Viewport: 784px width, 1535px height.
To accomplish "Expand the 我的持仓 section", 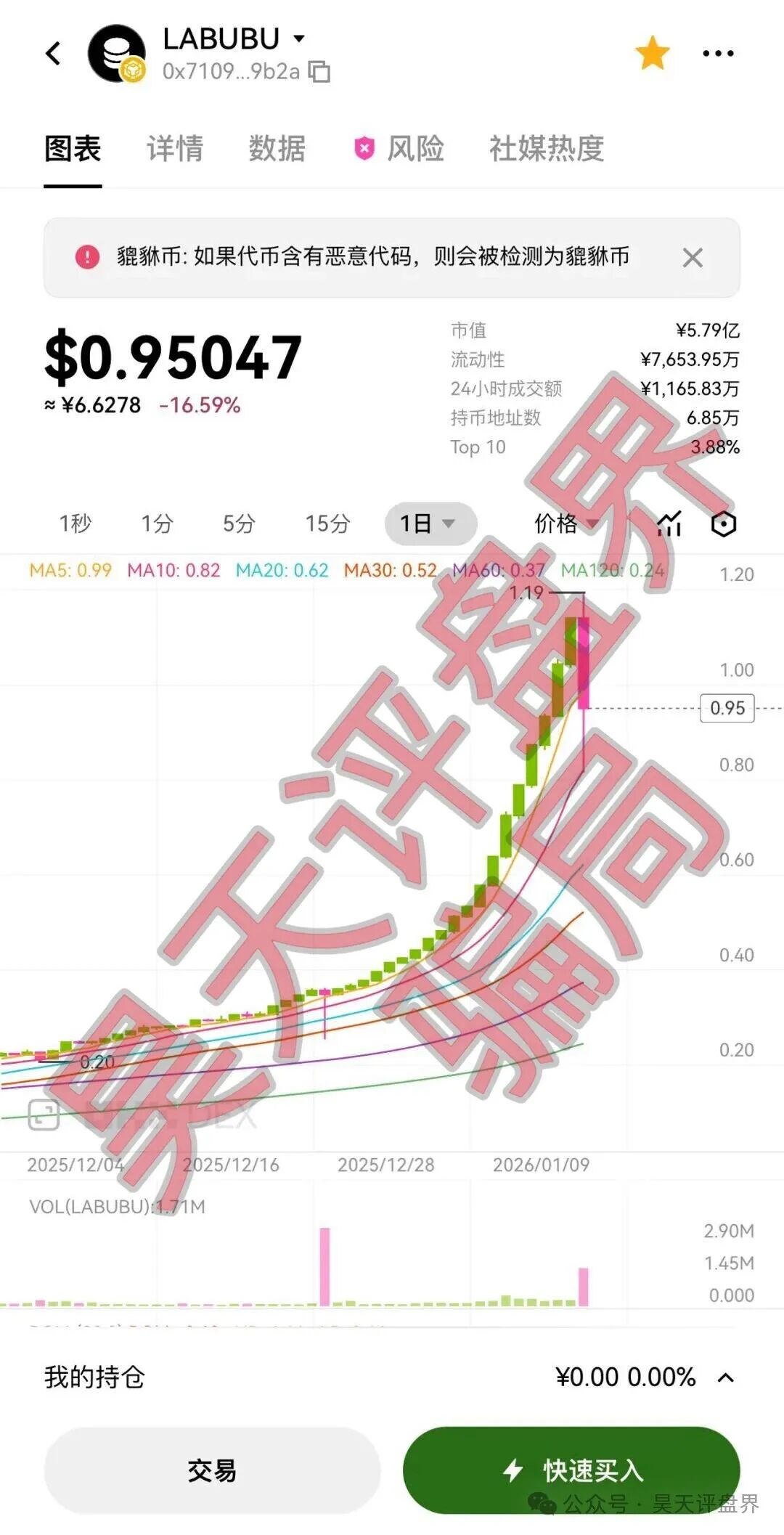I will click(x=725, y=1377).
